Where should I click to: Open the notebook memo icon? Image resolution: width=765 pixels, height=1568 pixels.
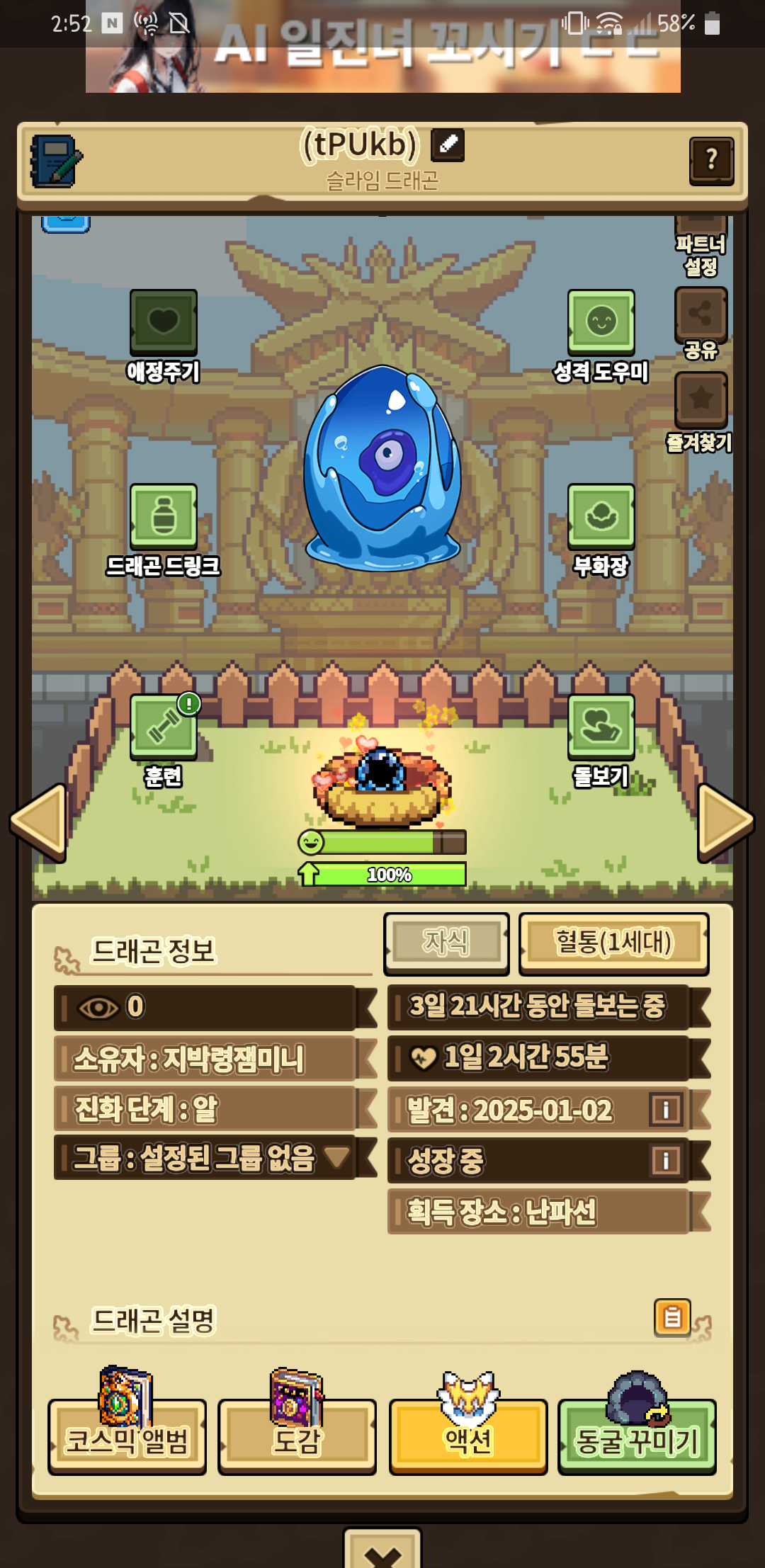56,161
